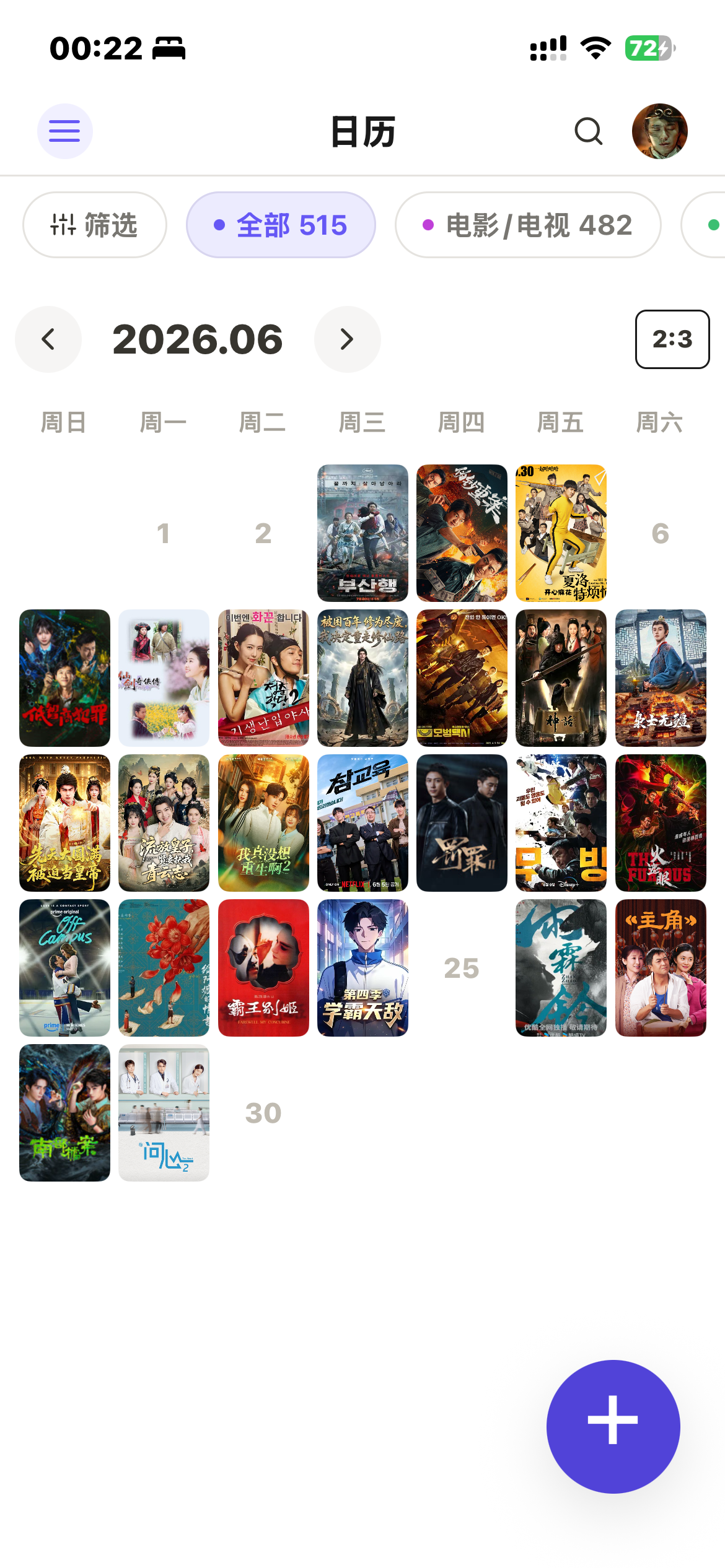This screenshot has height=1568, width=725.
Task: Open the 学霸无敌 第四季 poster
Action: tap(362, 968)
